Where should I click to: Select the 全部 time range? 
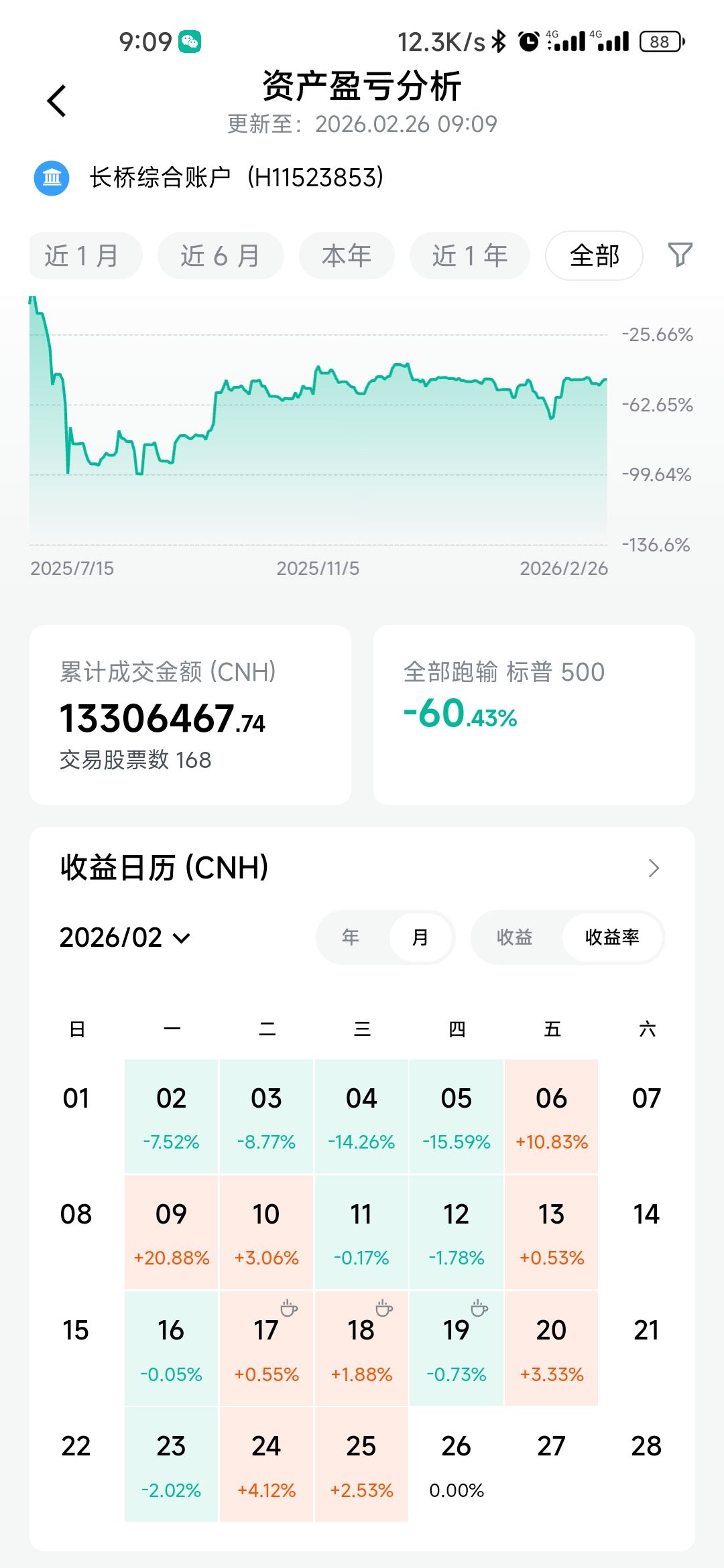click(594, 255)
